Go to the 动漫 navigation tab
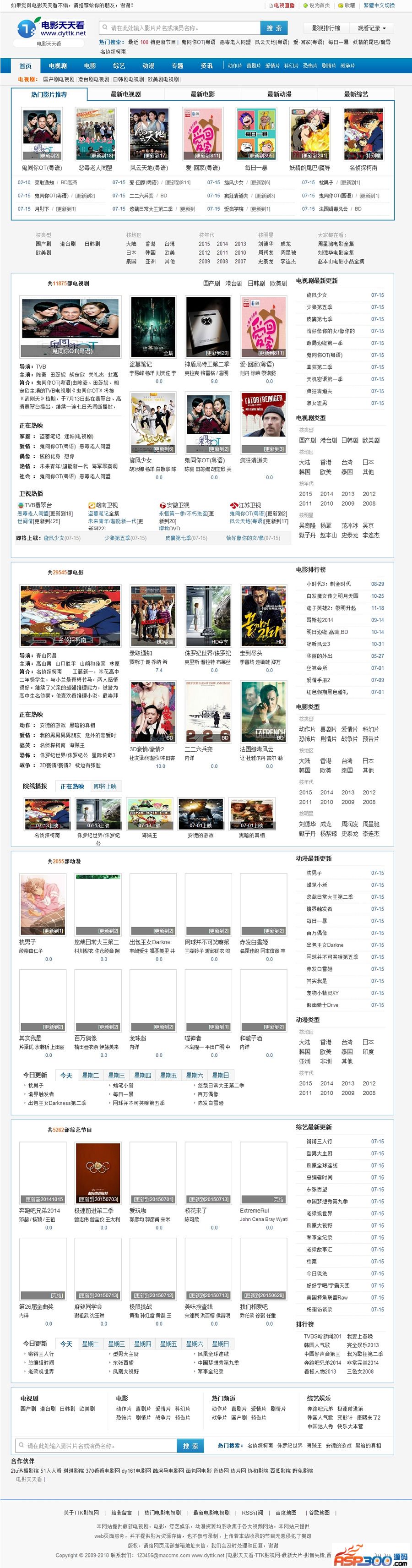The width and height of the screenshot is (412, 1568). point(148,66)
